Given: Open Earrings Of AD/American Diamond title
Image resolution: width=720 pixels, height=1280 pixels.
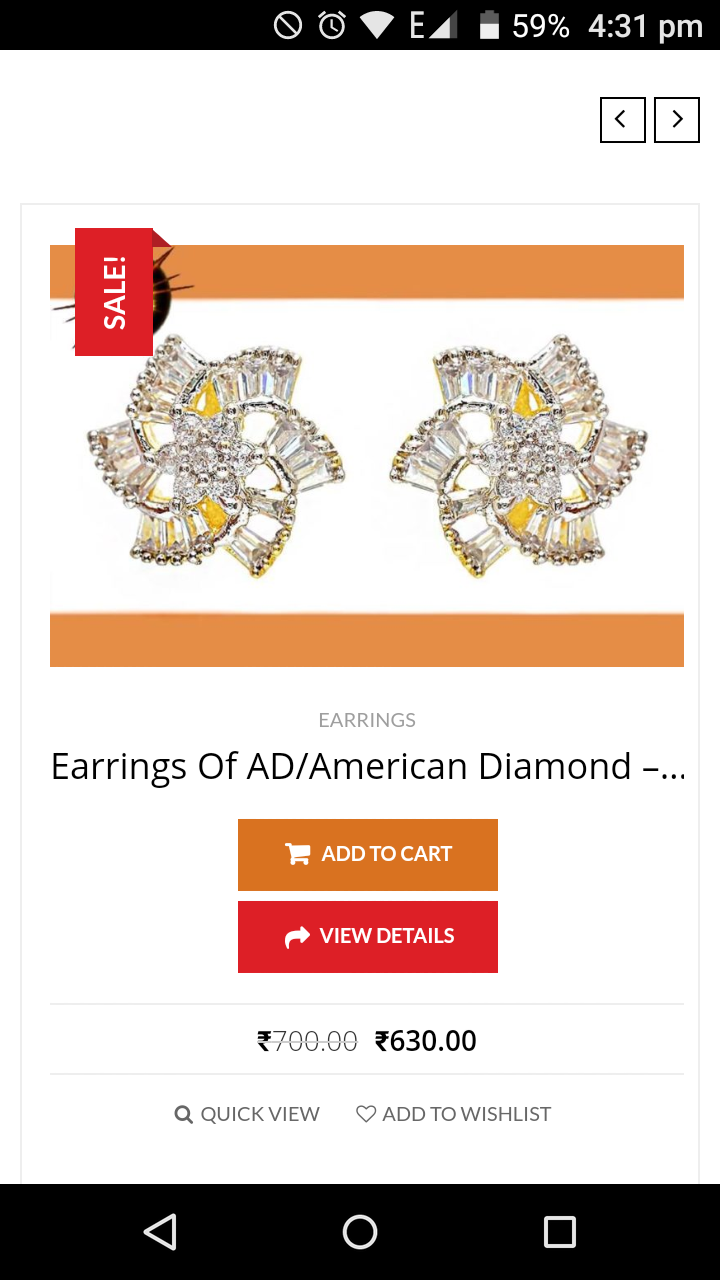Looking at the screenshot, I should tap(367, 767).
